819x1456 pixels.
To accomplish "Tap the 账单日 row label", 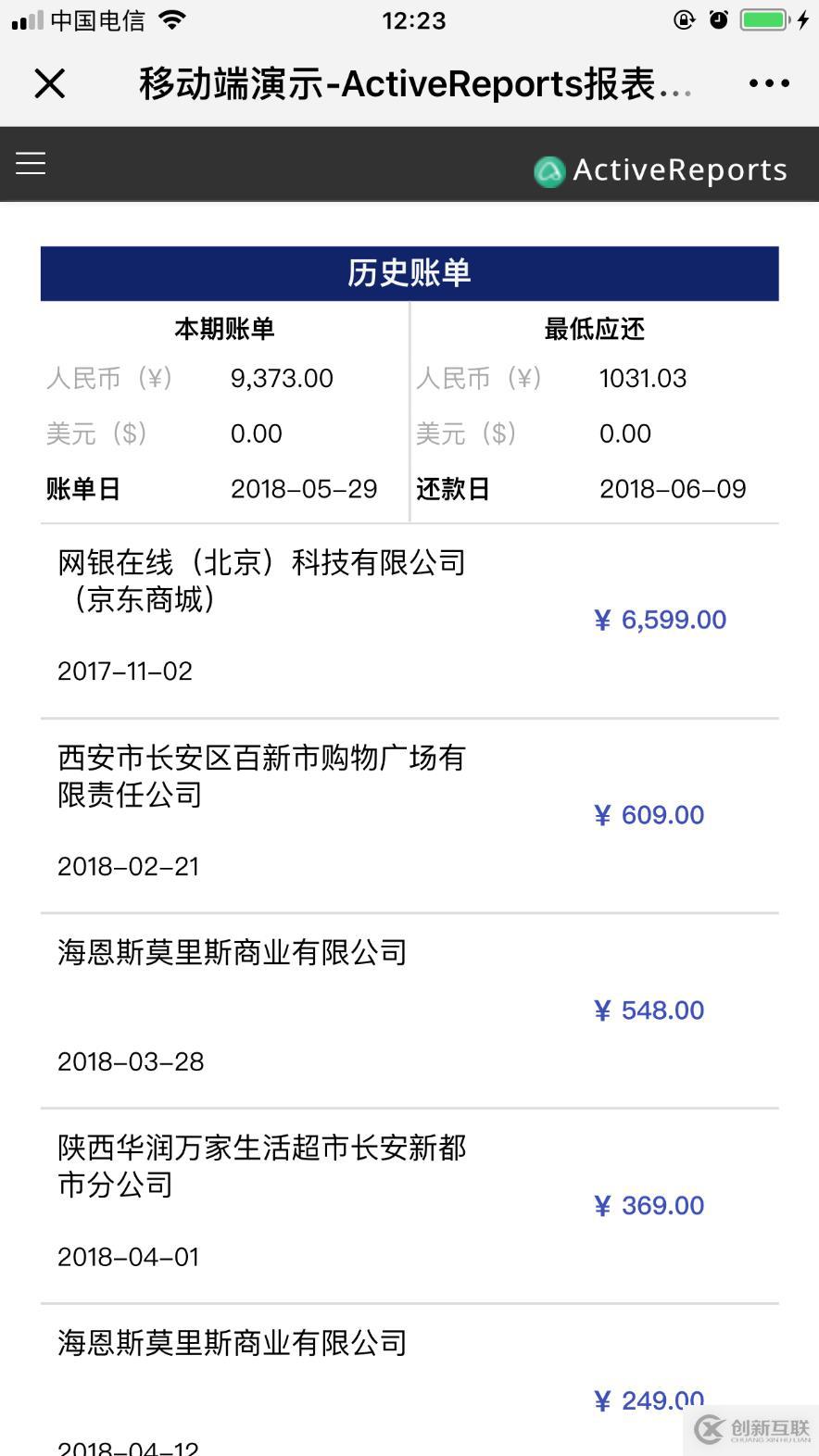I will click(83, 489).
